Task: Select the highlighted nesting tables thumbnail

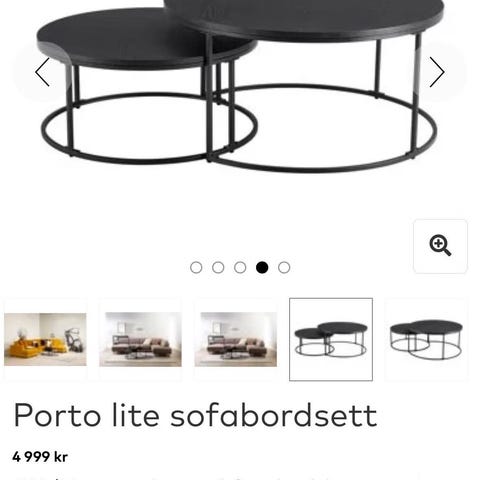Action: click(331, 339)
